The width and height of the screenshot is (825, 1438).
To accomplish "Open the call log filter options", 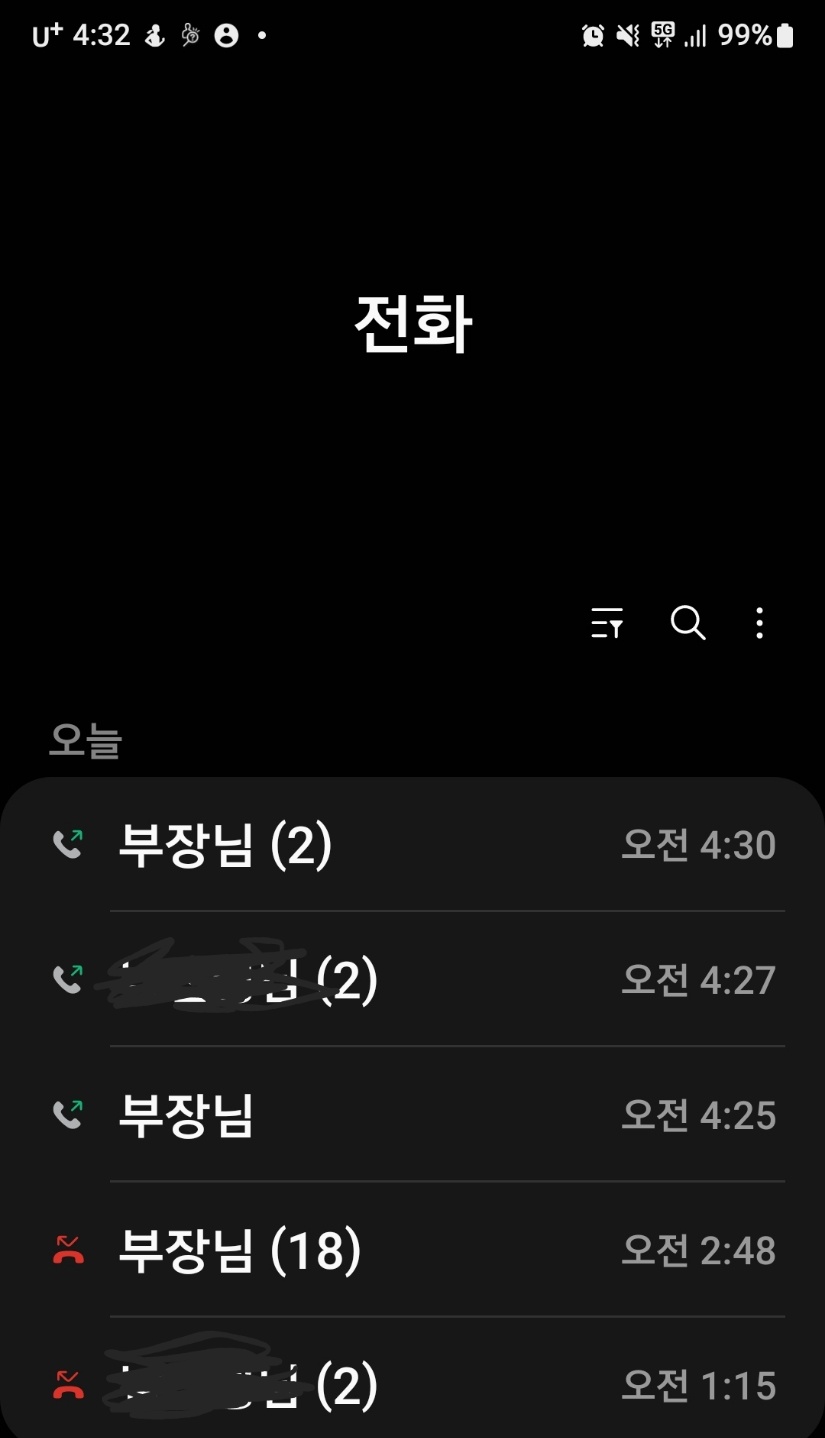I will (x=607, y=623).
